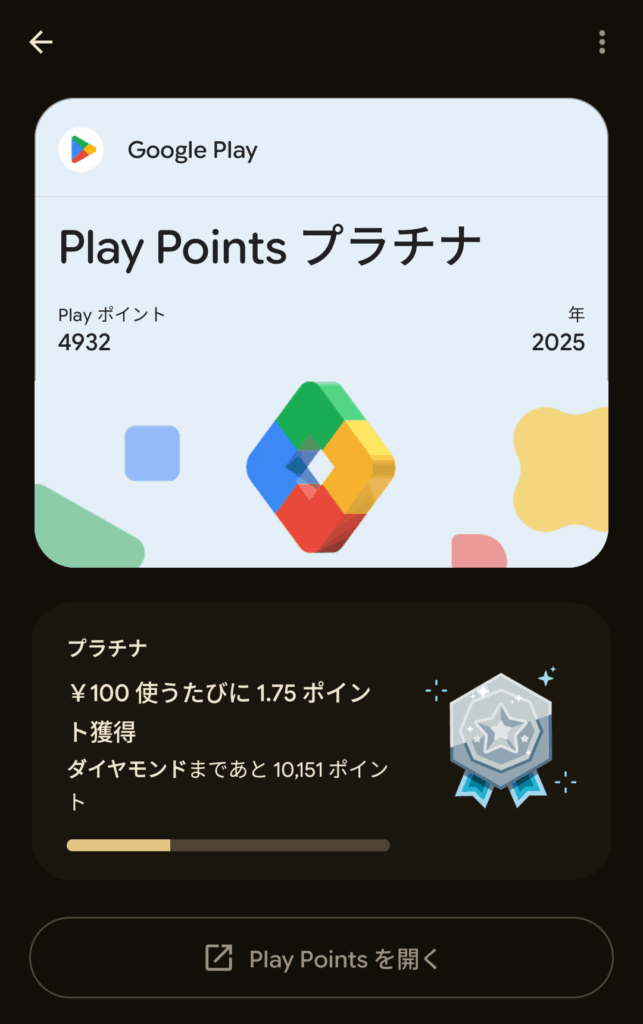Open the Play Points プラチナ pass card
This screenshot has width=643, height=1024.
point(321,332)
